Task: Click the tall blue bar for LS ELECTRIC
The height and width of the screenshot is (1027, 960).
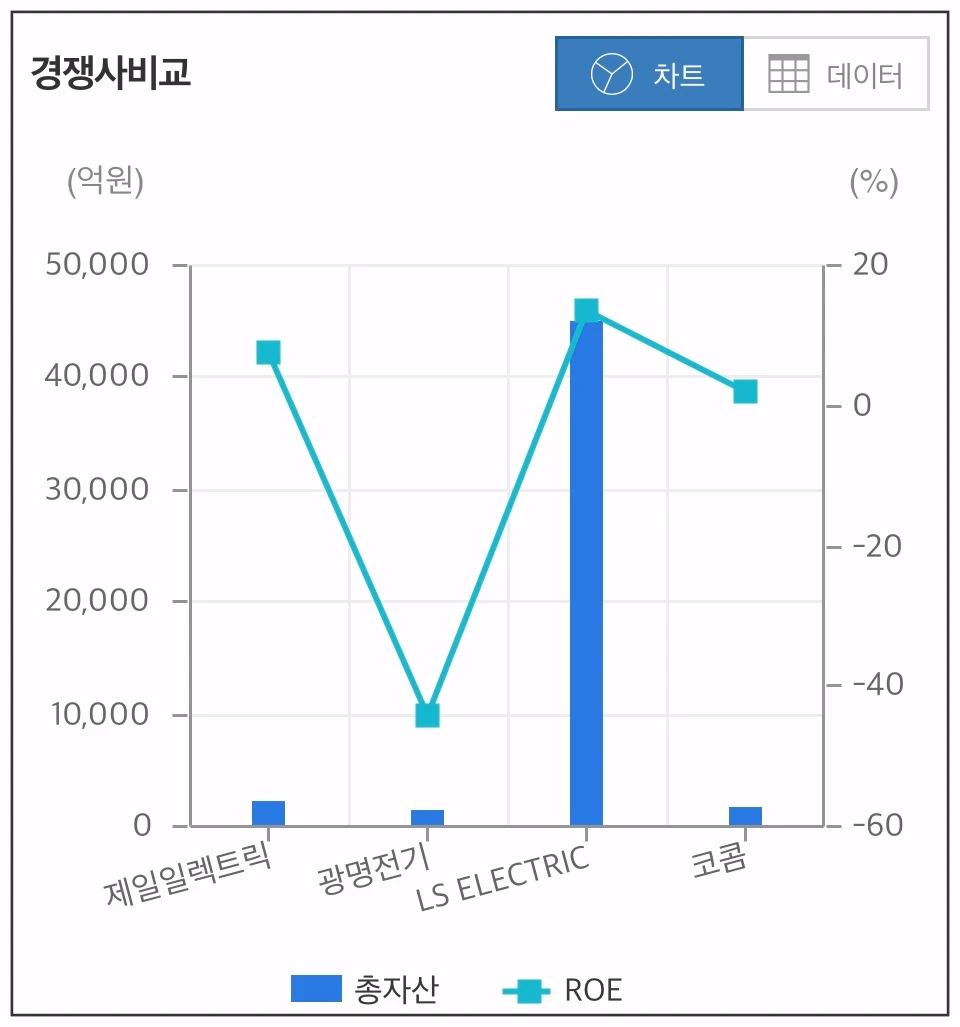Action: (585, 570)
